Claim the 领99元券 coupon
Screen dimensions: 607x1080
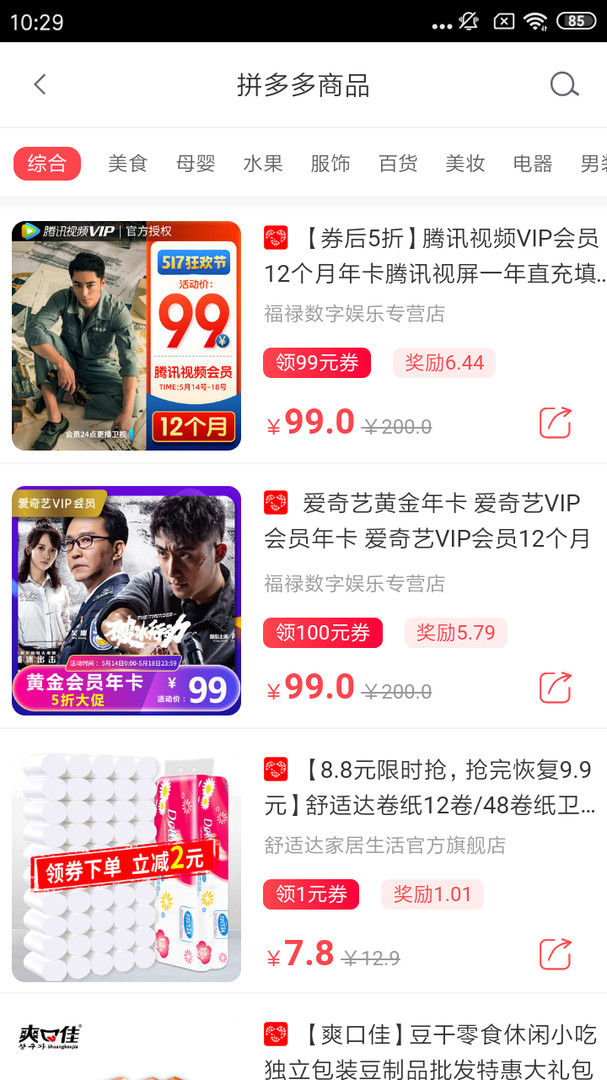[x=317, y=363]
